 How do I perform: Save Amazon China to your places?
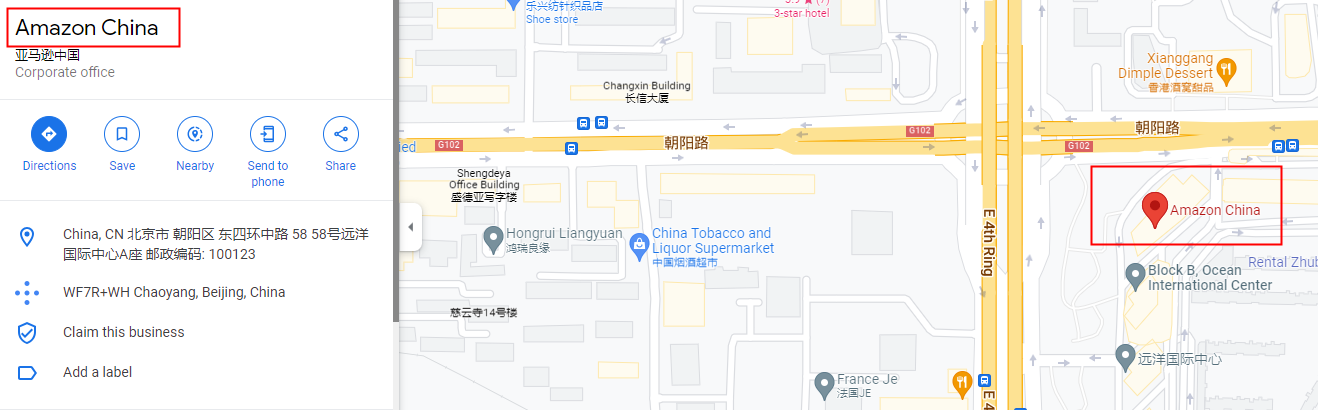pyautogui.click(x=122, y=134)
